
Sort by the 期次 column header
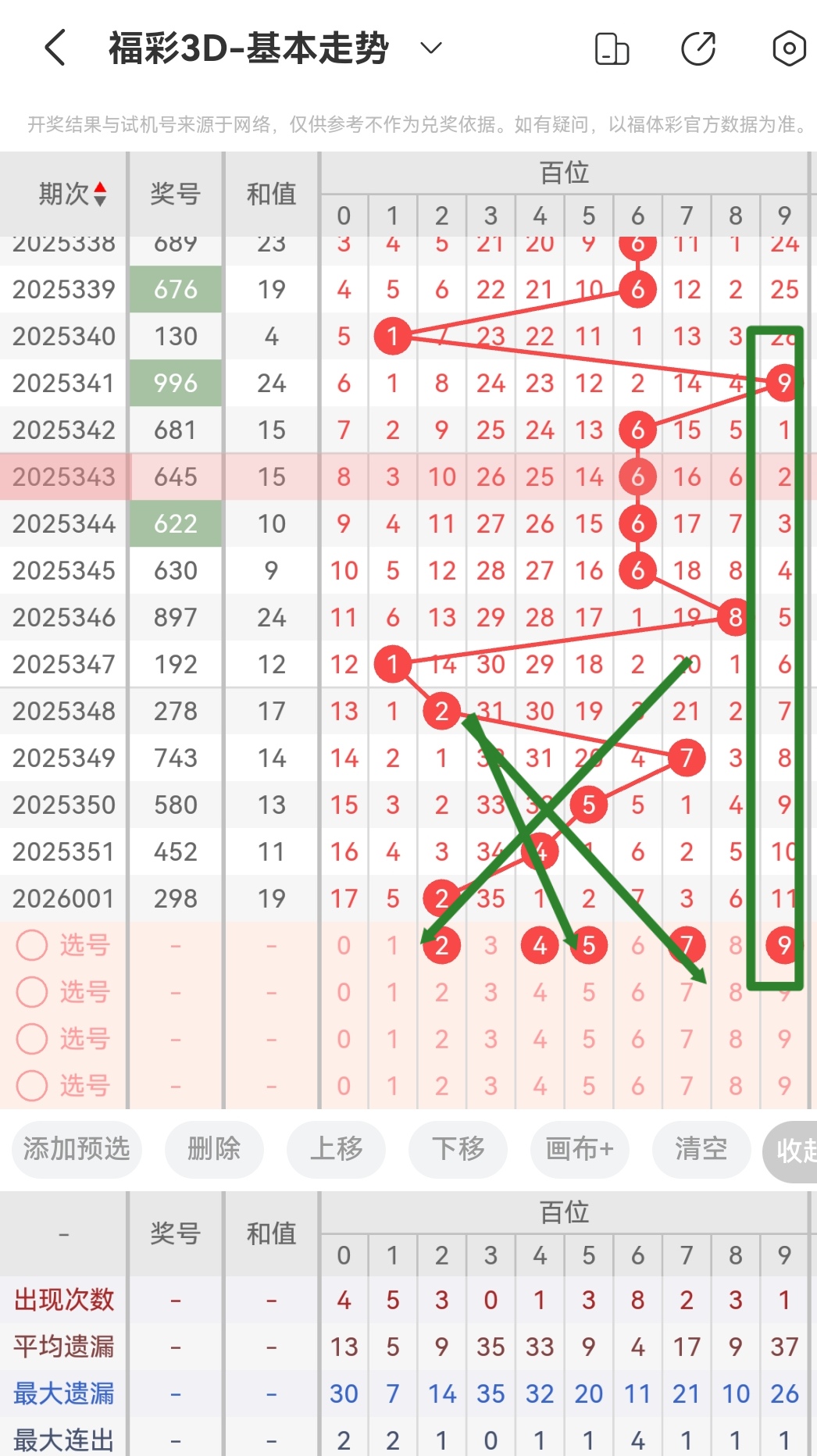click(x=72, y=194)
